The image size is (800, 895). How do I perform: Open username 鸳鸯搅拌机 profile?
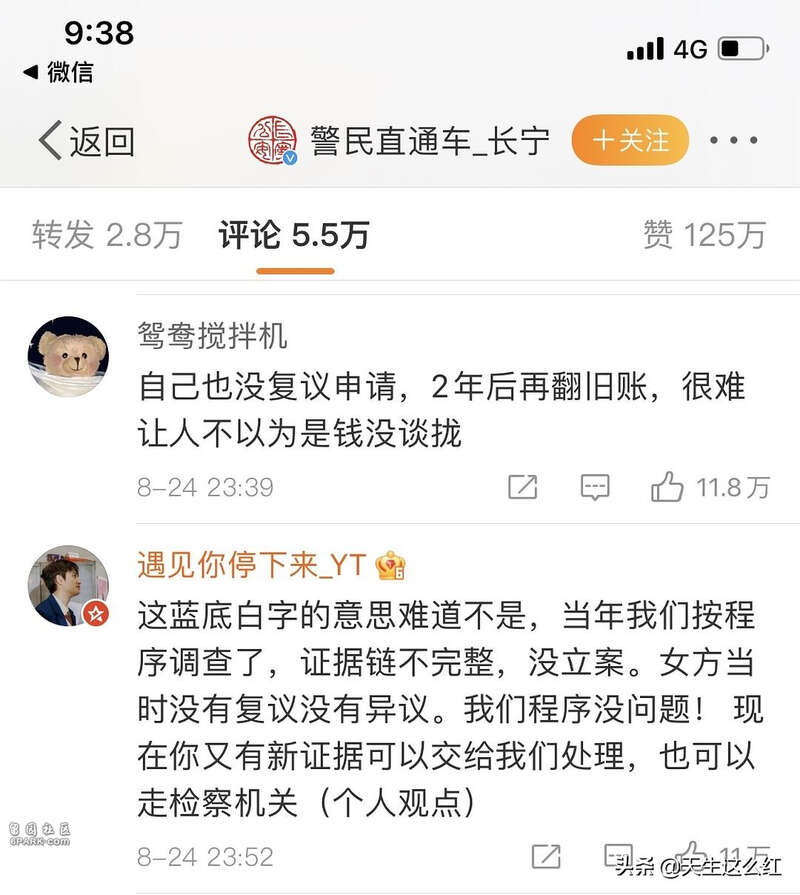pos(212,336)
